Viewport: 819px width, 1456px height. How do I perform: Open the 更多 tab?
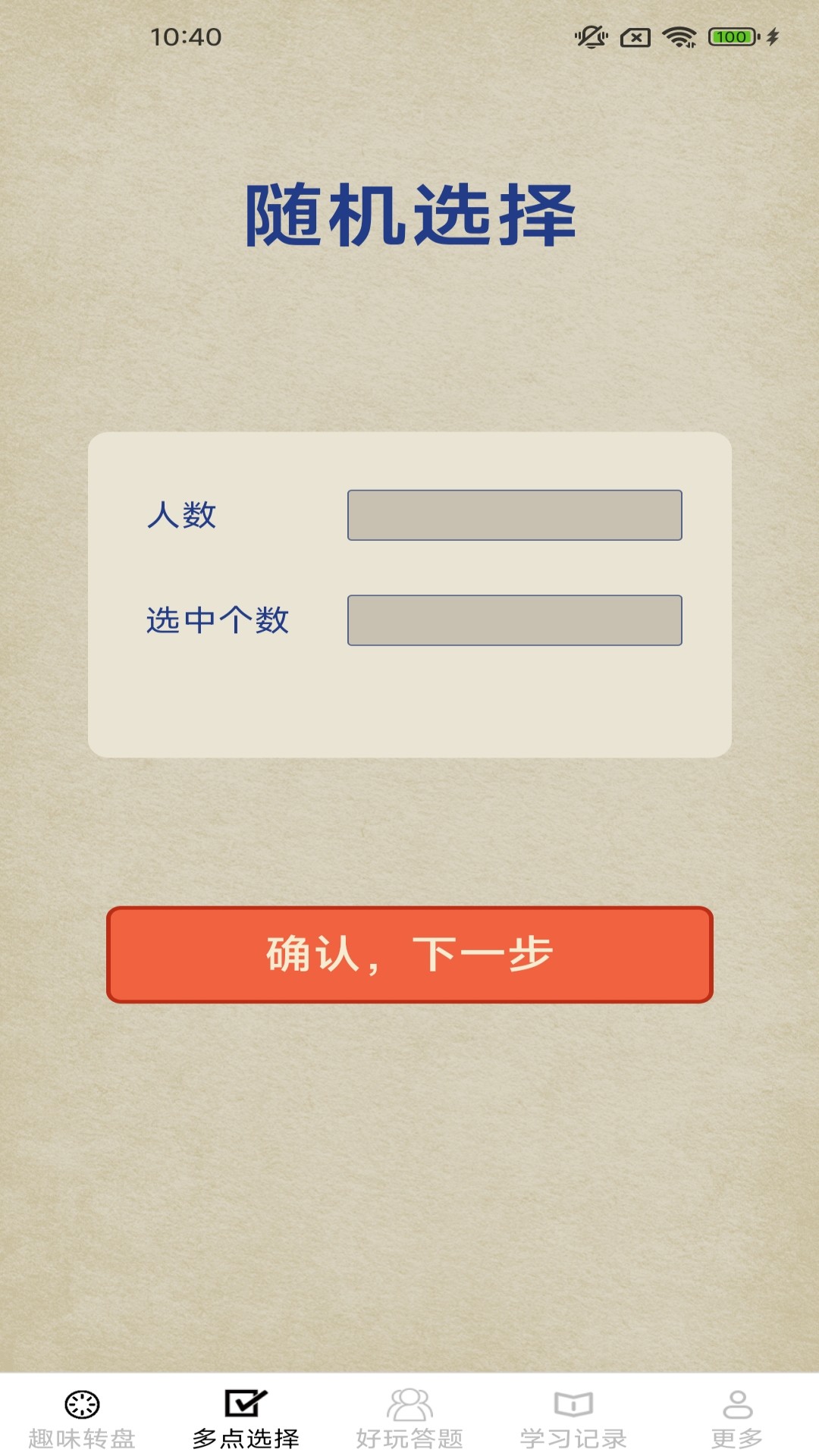(x=737, y=1418)
